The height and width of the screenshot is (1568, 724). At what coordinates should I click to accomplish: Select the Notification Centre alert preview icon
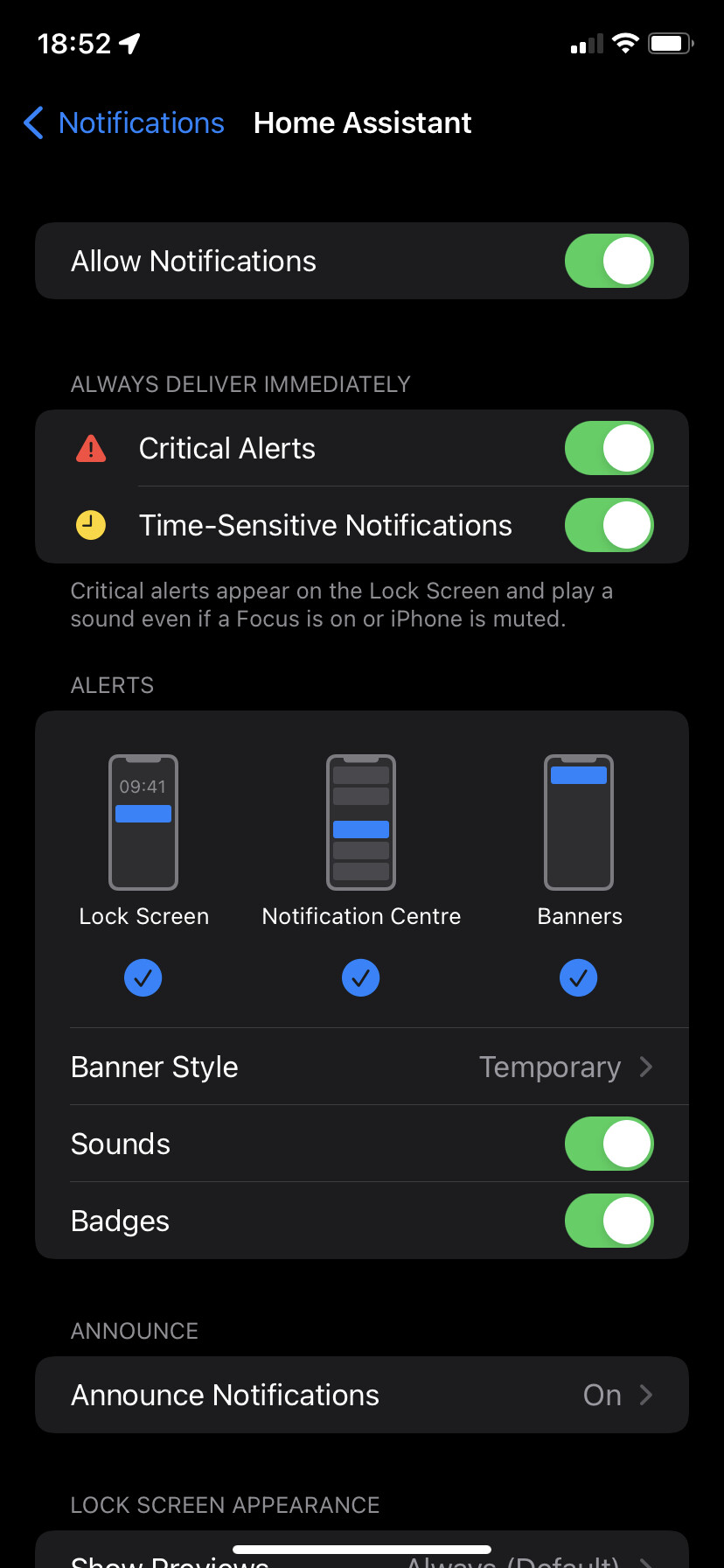point(361,822)
